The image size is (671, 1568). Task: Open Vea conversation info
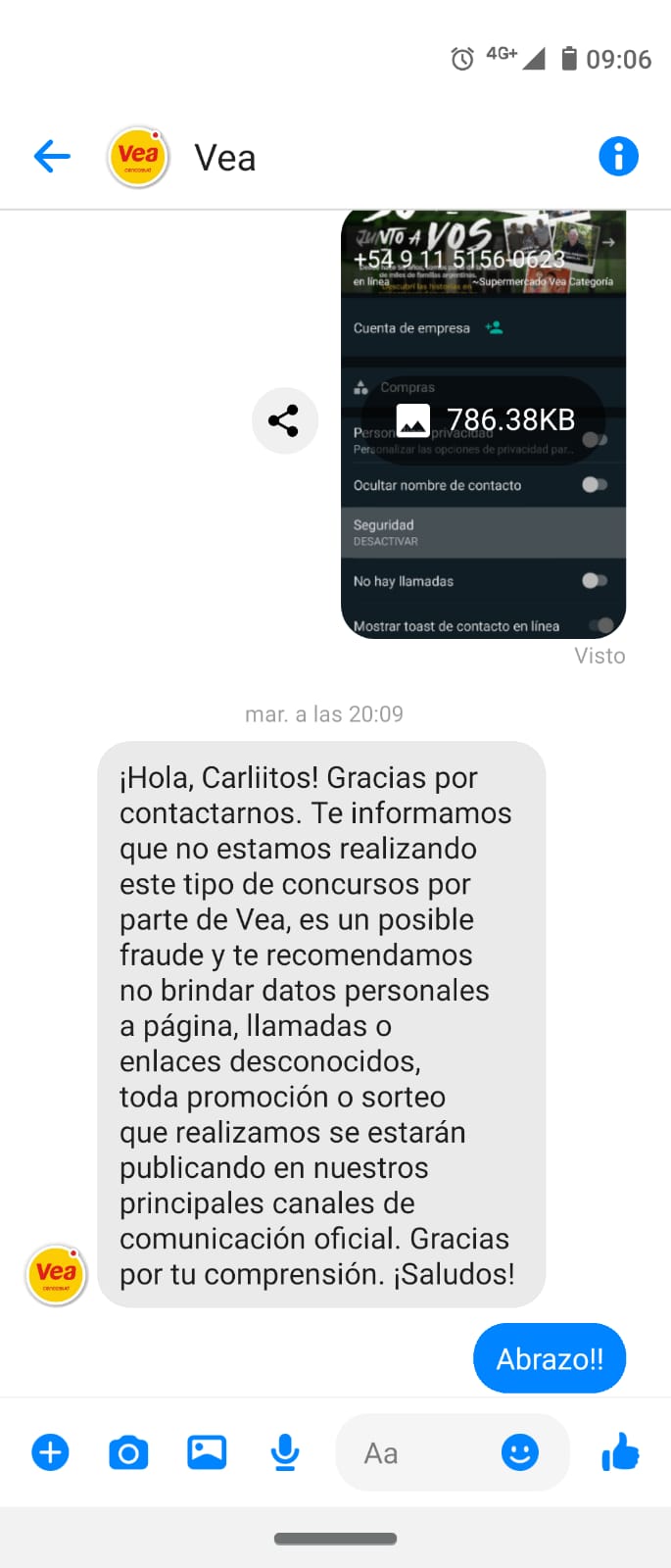pos(618,156)
